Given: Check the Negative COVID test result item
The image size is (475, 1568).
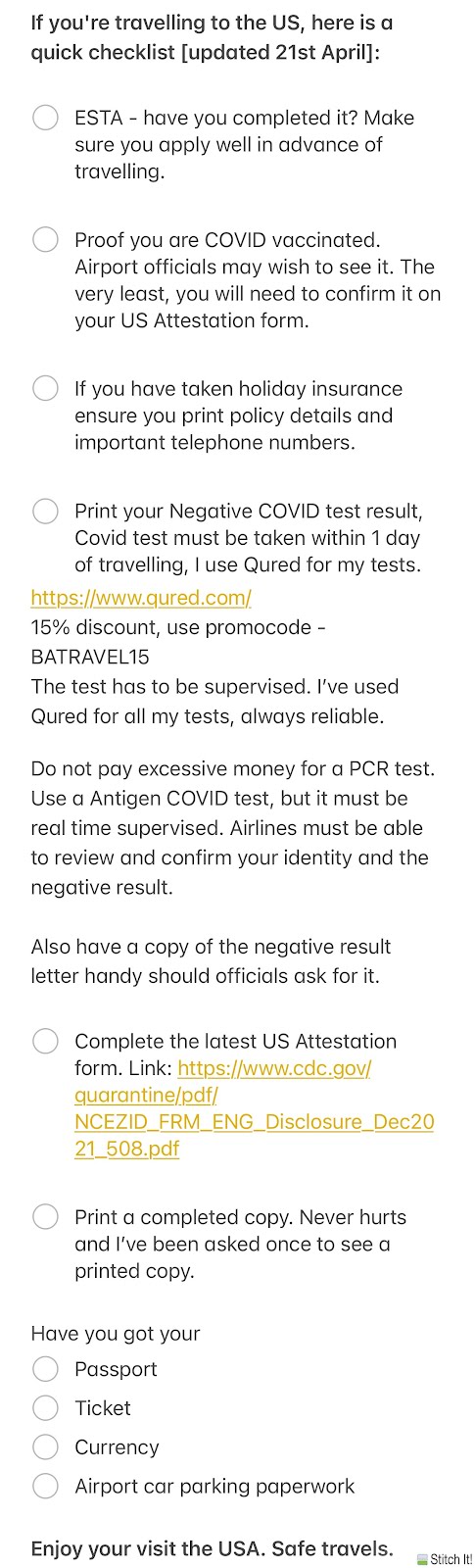Looking at the screenshot, I should click(45, 512).
